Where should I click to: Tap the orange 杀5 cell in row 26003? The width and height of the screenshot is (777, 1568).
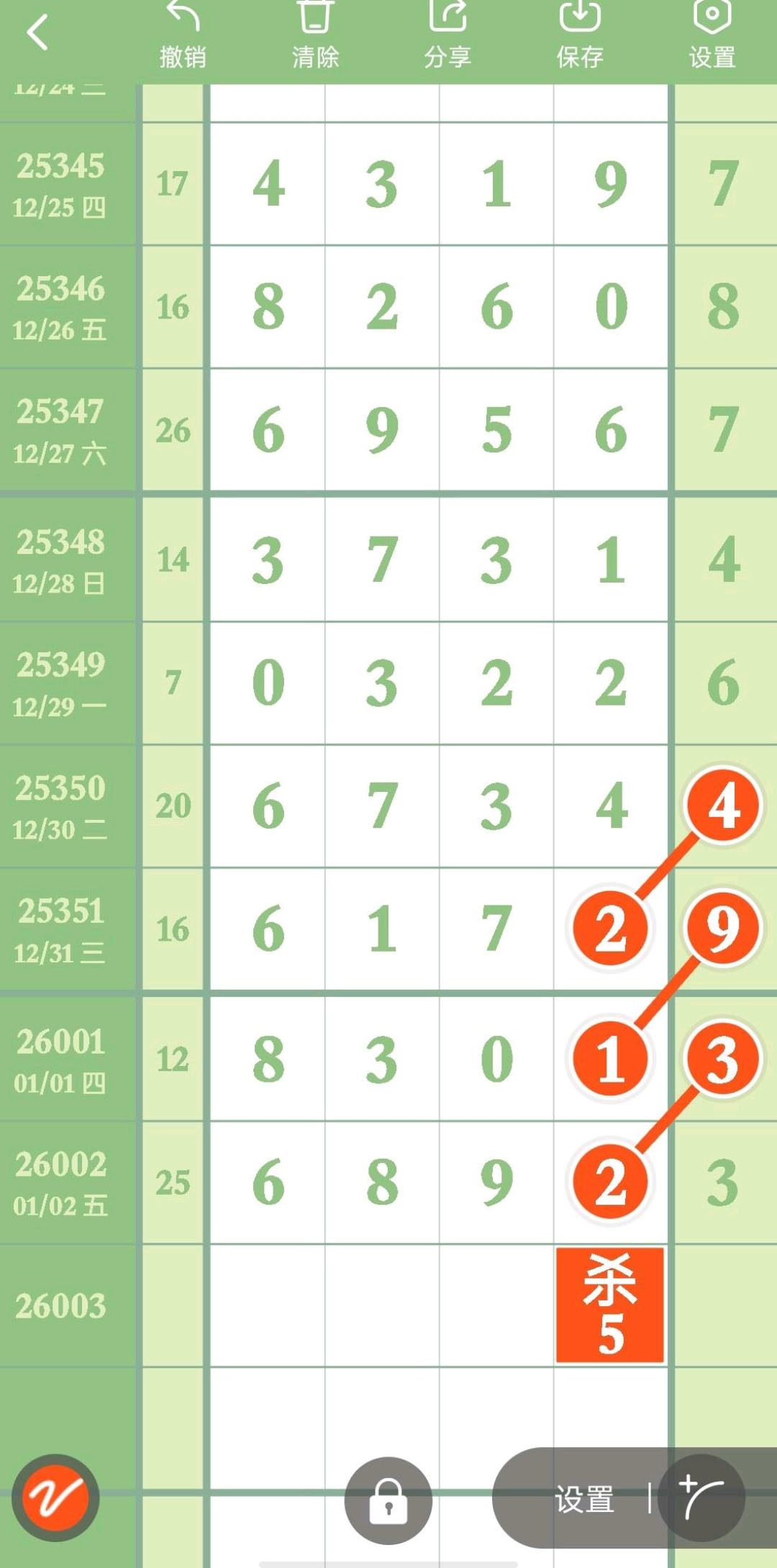point(609,1306)
